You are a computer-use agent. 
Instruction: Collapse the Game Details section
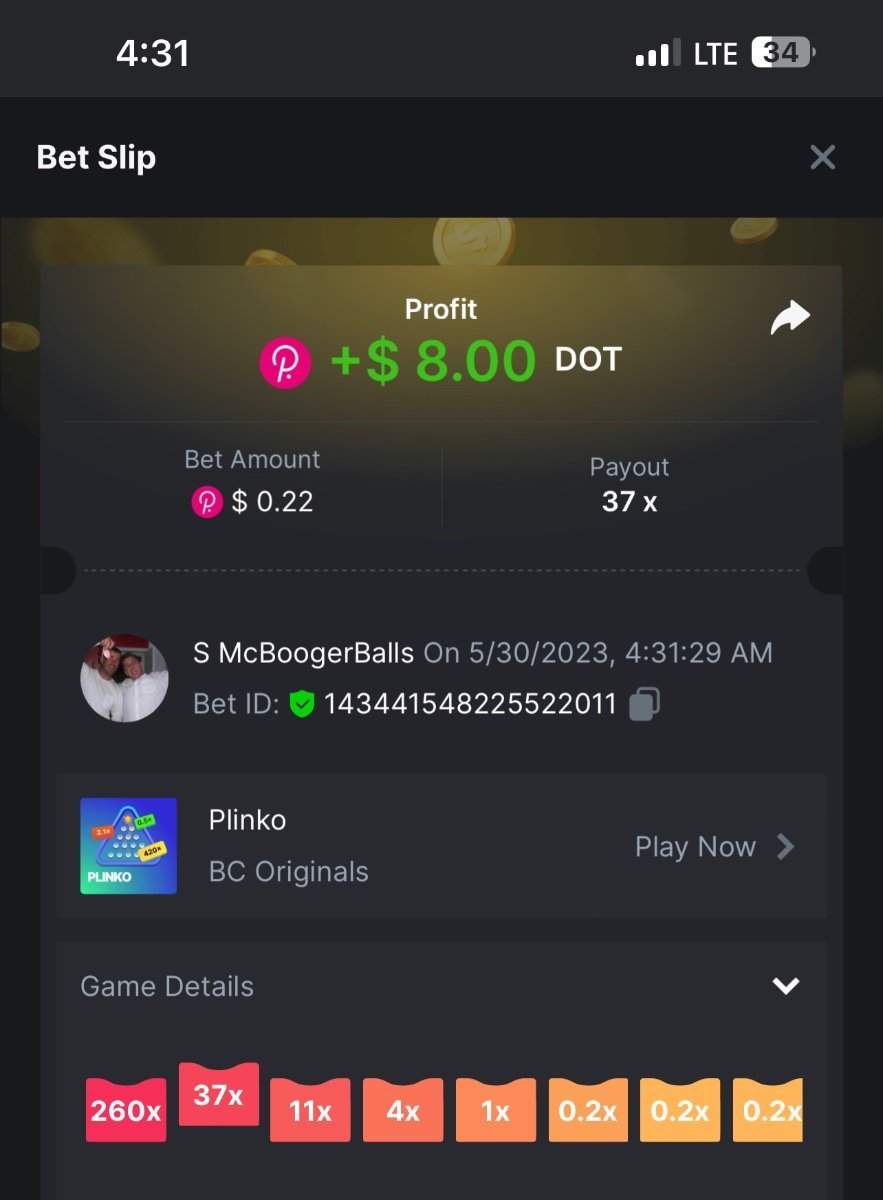pos(786,986)
